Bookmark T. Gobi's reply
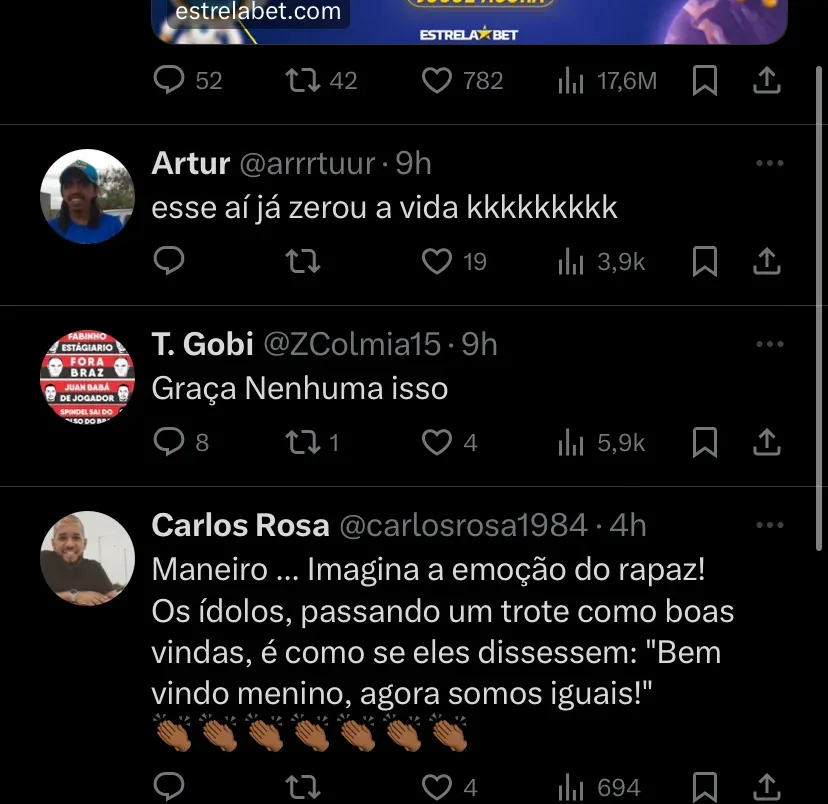The image size is (828, 804). click(x=705, y=442)
